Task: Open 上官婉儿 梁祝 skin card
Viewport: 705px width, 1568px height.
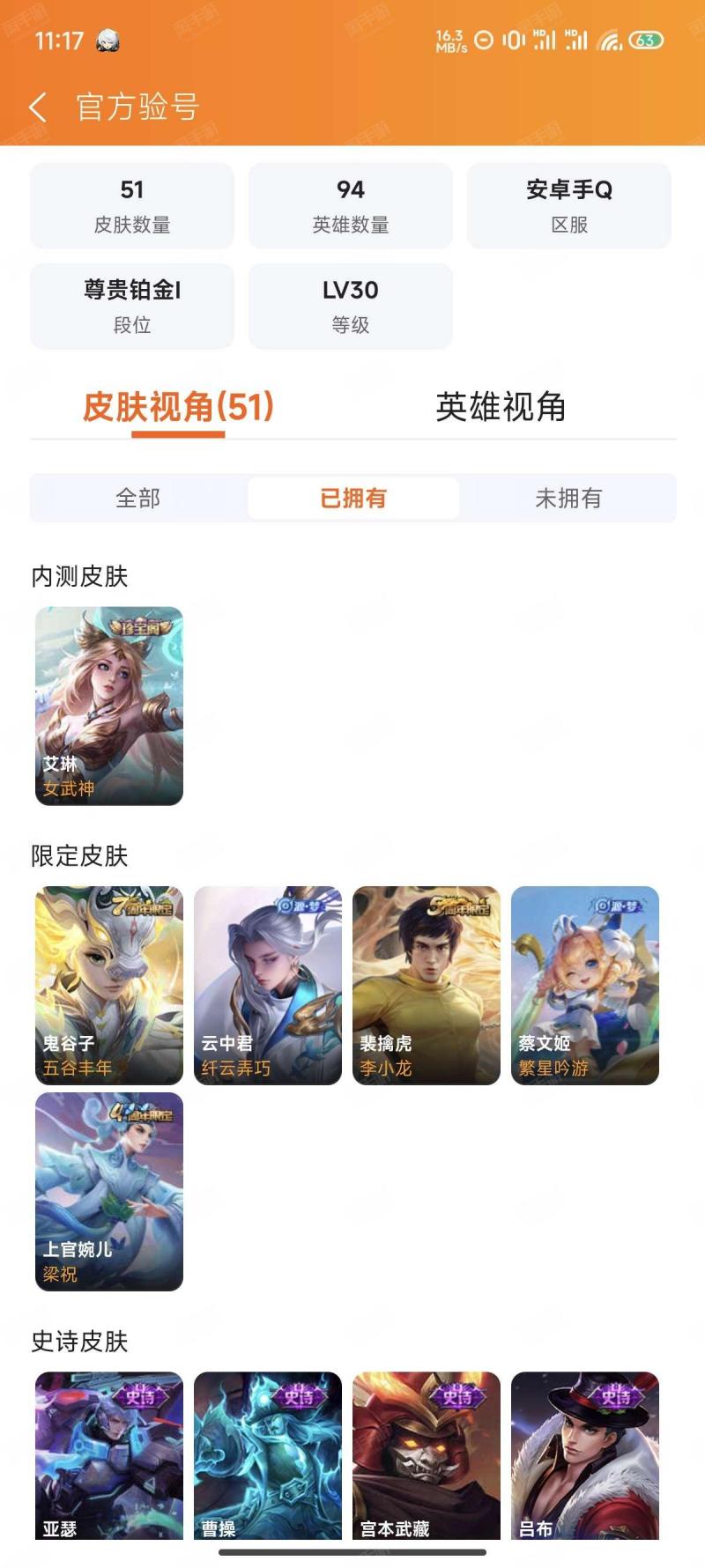Action: click(109, 1191)
